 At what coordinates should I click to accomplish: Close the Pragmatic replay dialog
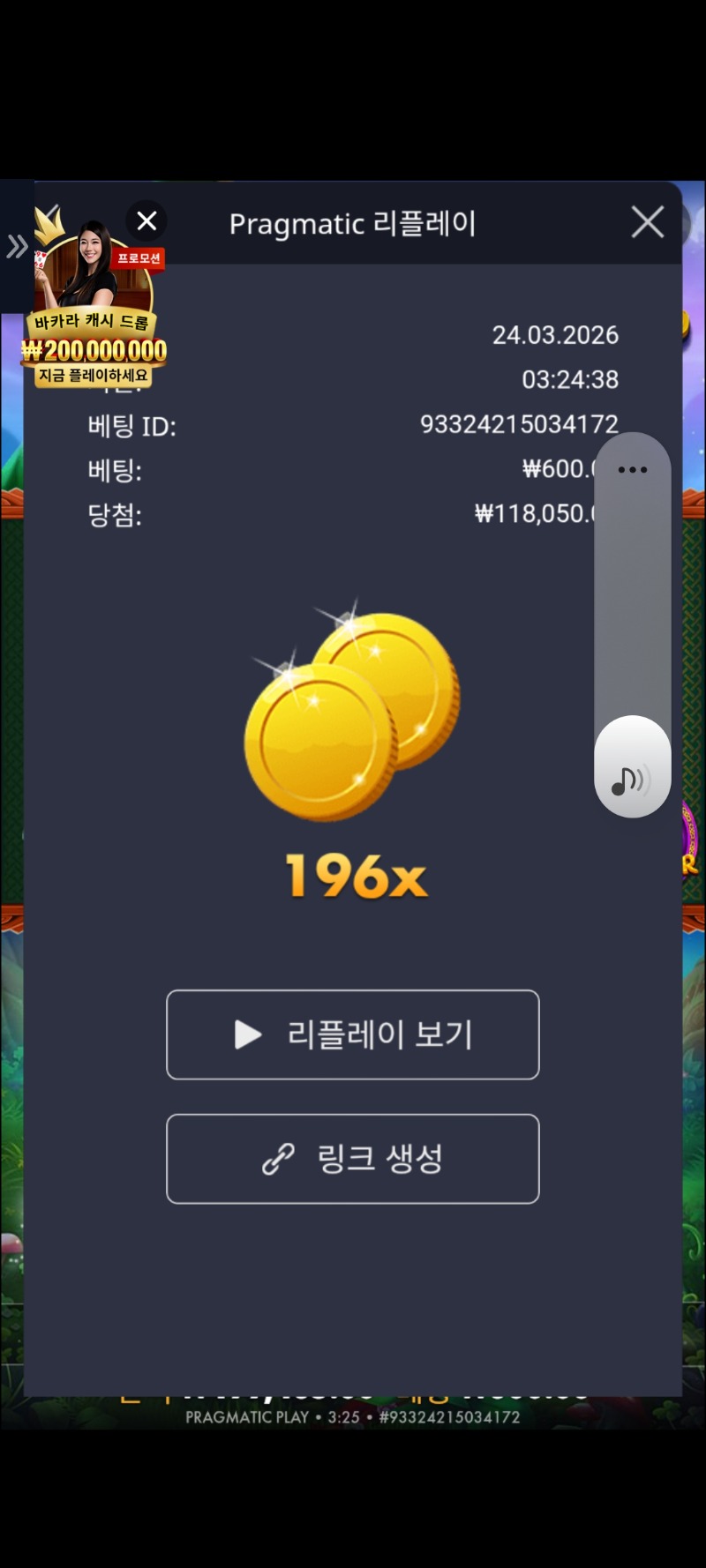[x=648, y=222]
